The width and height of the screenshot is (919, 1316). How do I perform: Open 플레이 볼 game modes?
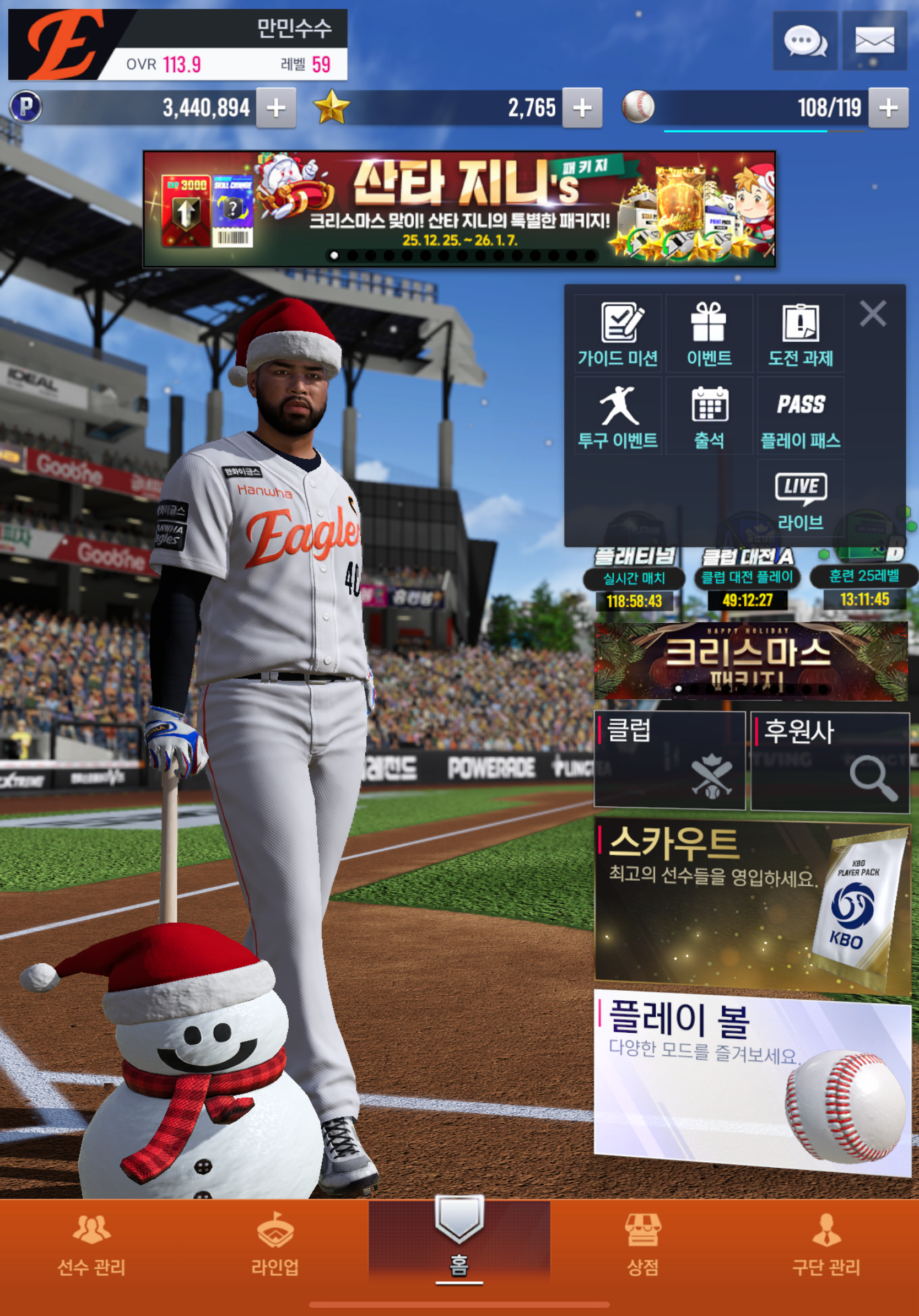point(752,1081)
